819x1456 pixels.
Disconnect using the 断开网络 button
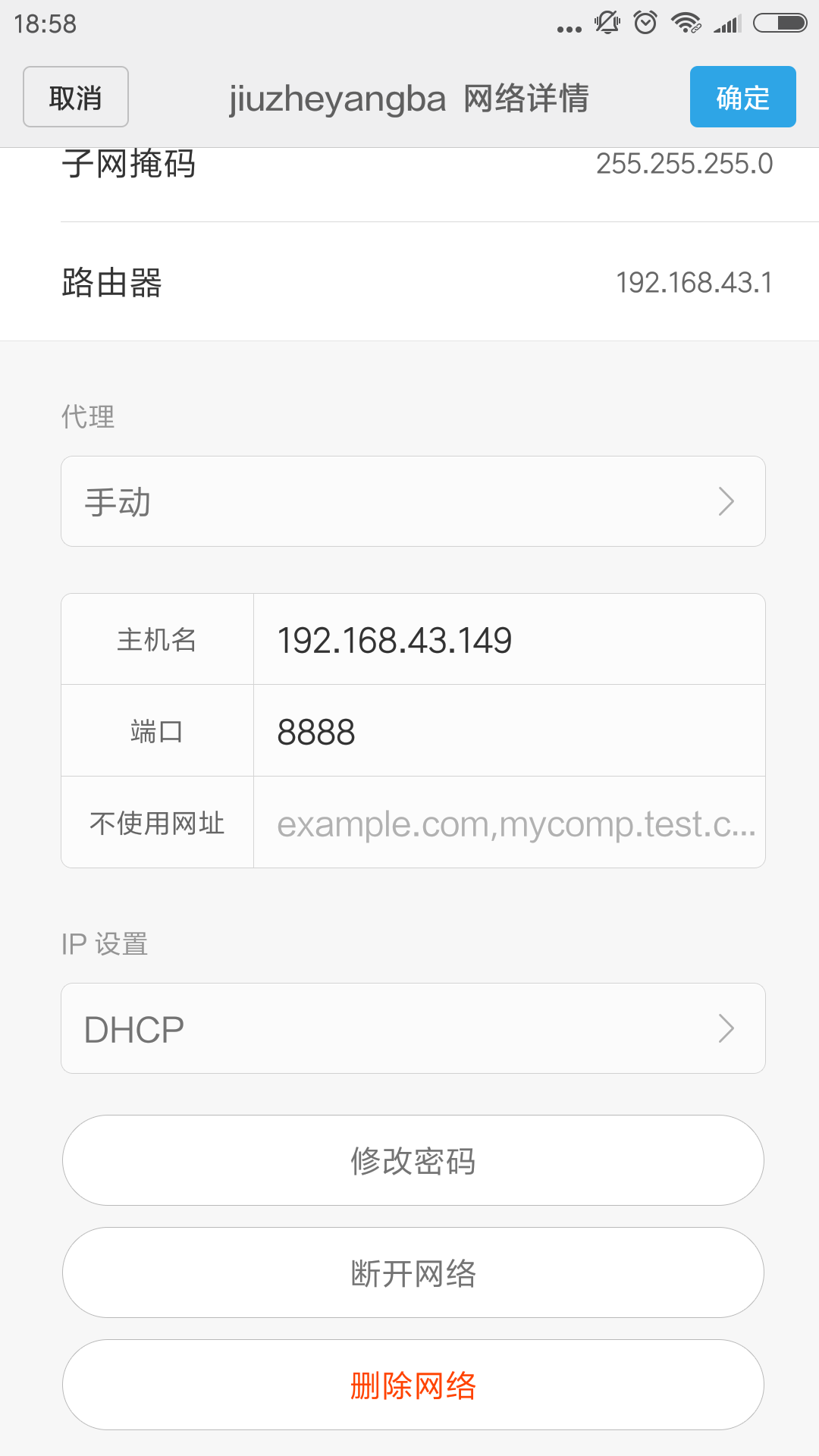pos(413,1272)
